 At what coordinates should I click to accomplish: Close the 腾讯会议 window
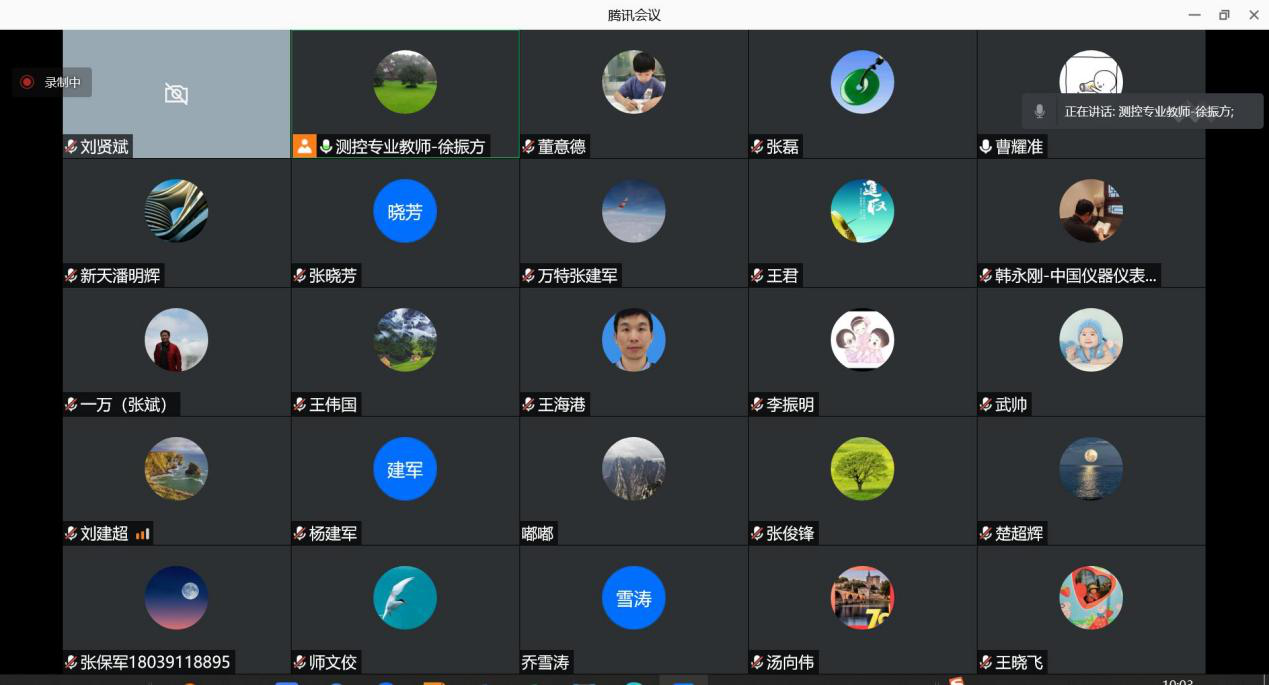(x=1254, y=15)
